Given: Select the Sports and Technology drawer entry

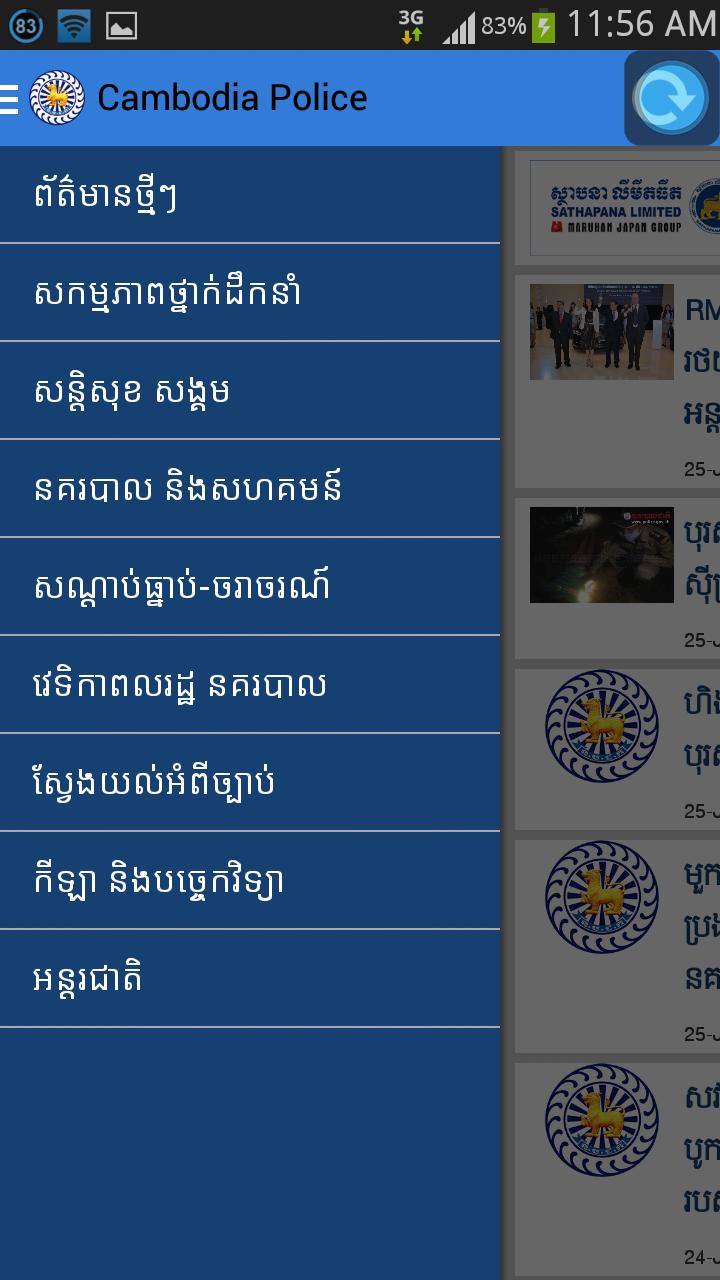Looking at the screenshot, I should click(x=250, y=880).
